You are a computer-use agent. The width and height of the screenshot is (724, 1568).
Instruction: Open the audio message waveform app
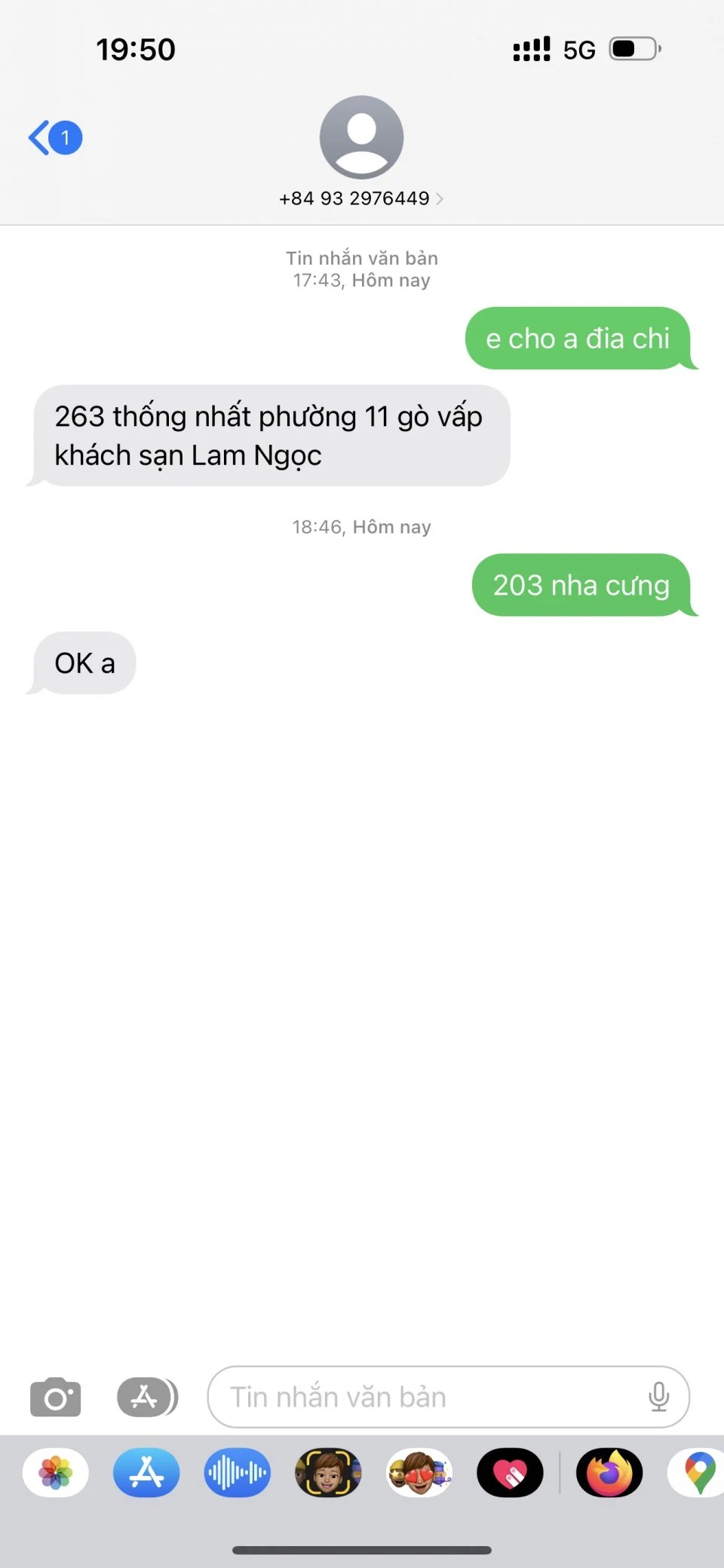237,1472
